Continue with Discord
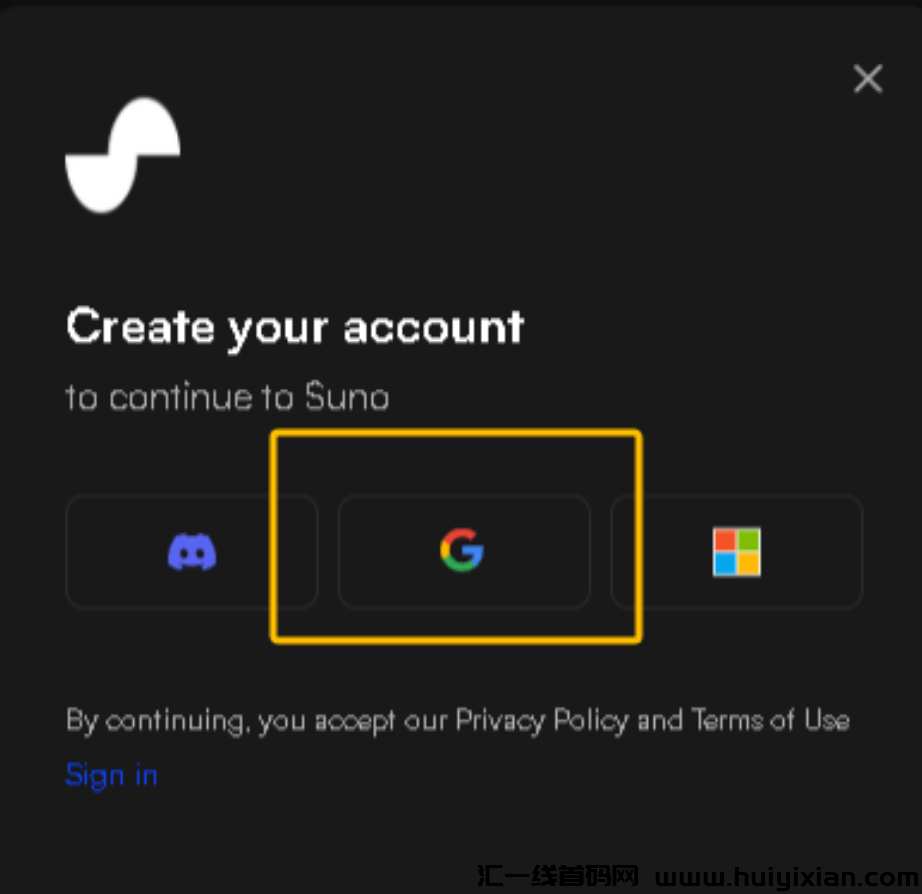922x894 pixels. pos(192,552)
